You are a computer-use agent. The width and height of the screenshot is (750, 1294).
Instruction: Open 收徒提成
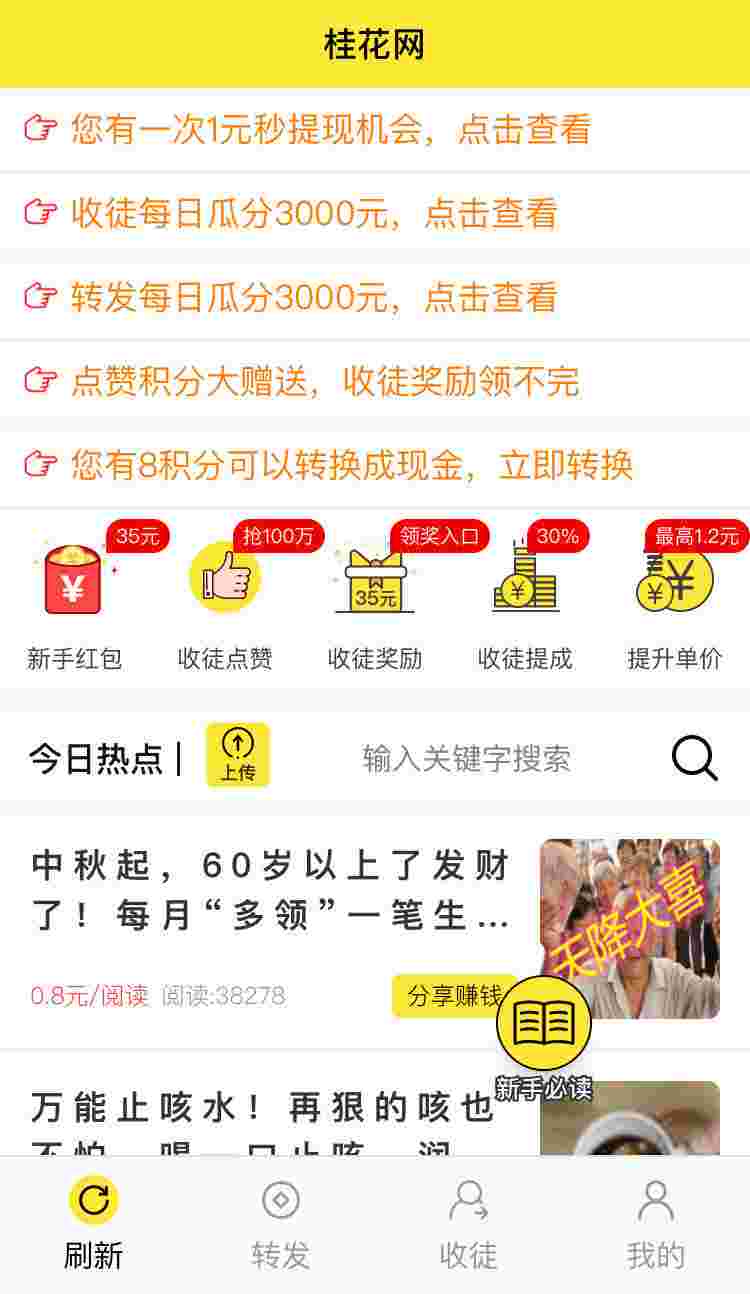point(525,598)
